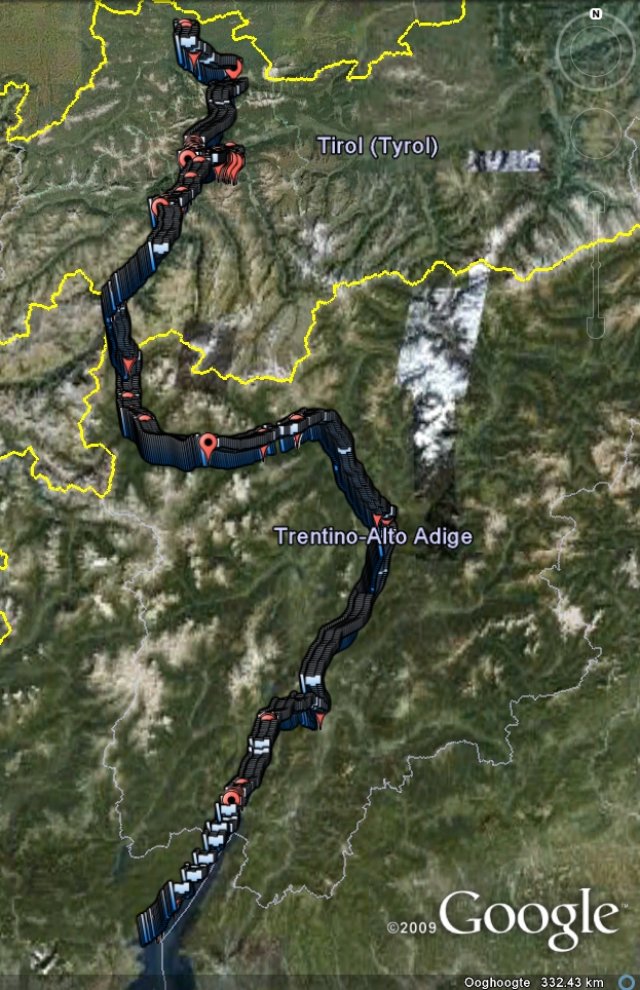Reset the compass to north with N
The height and width of the screenshot is (990, 640).
(x=596, y=14)
